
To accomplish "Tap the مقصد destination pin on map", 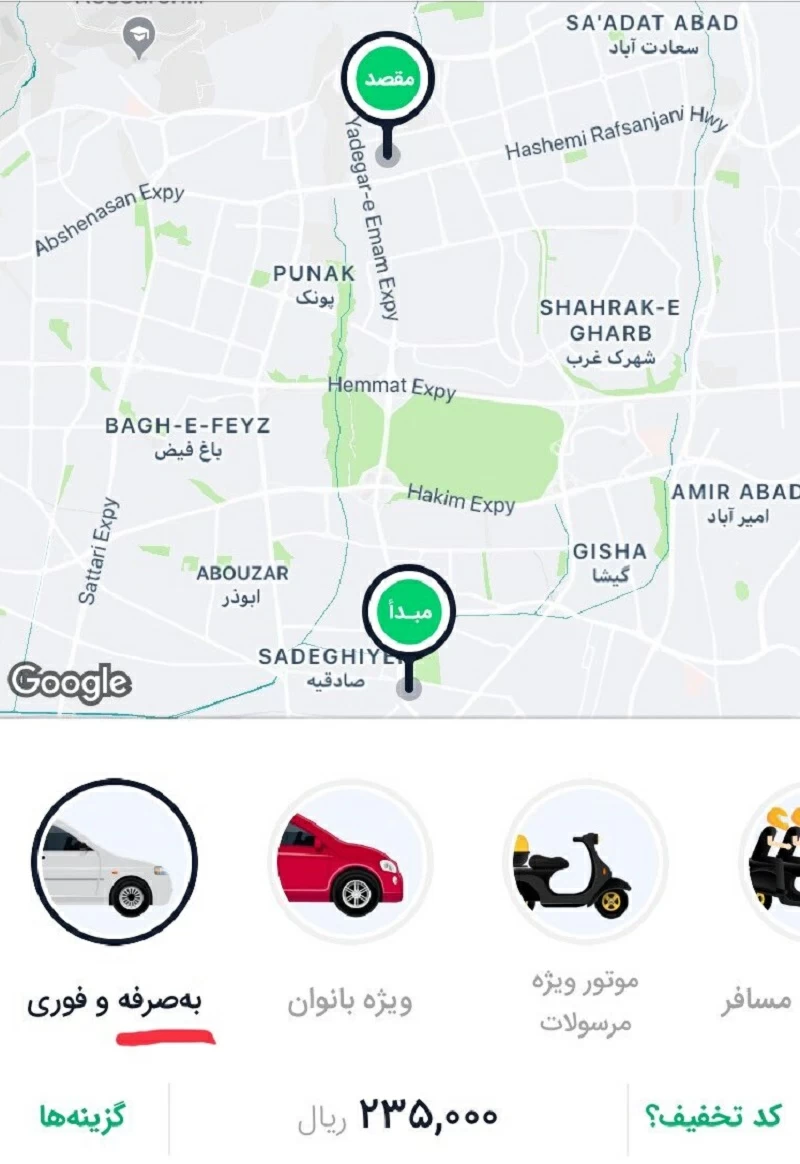I will (x=388, y=78).
